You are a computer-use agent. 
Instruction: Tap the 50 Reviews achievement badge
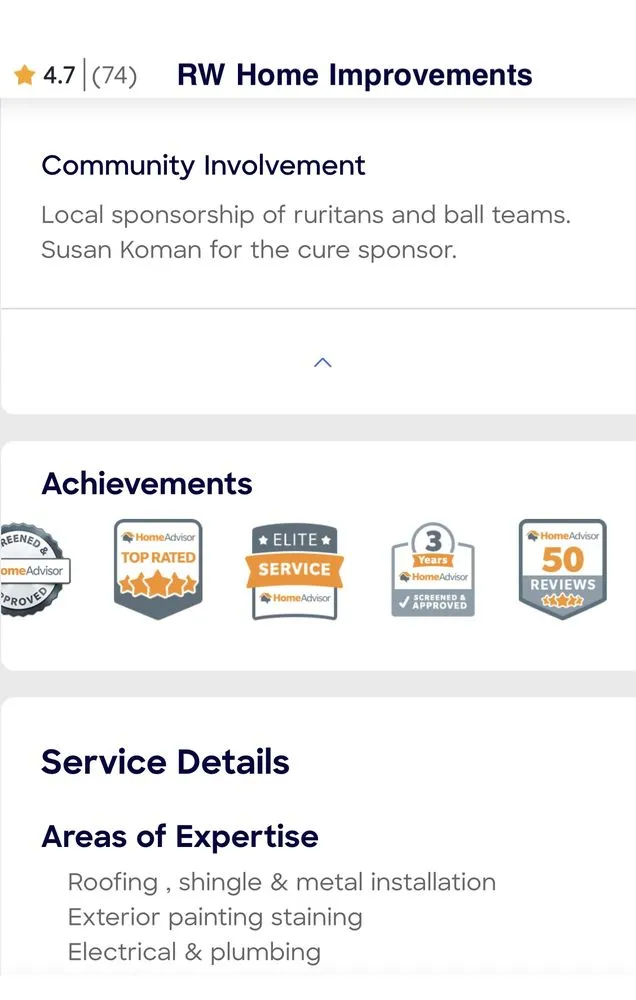562,569
